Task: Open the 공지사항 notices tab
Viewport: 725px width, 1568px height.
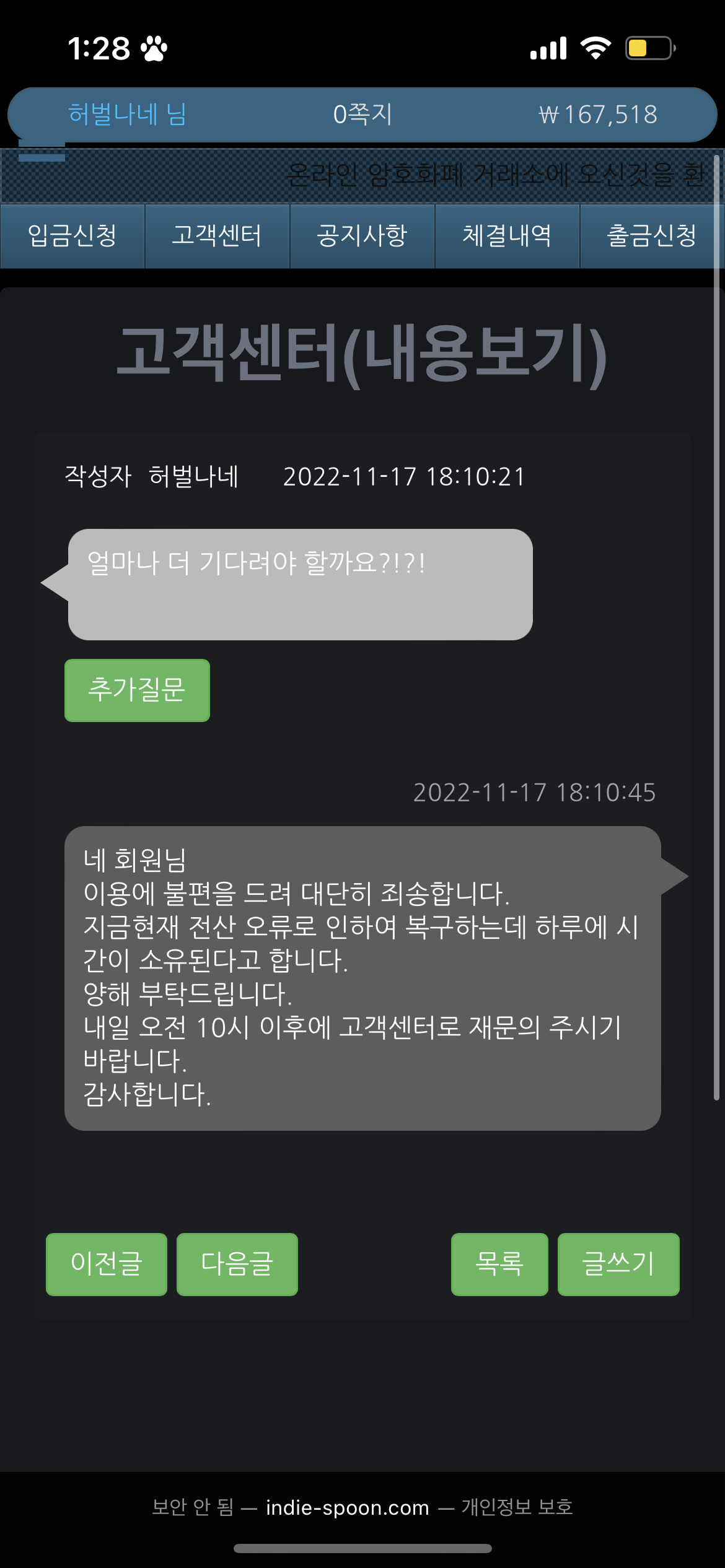Action: [362, 236]
